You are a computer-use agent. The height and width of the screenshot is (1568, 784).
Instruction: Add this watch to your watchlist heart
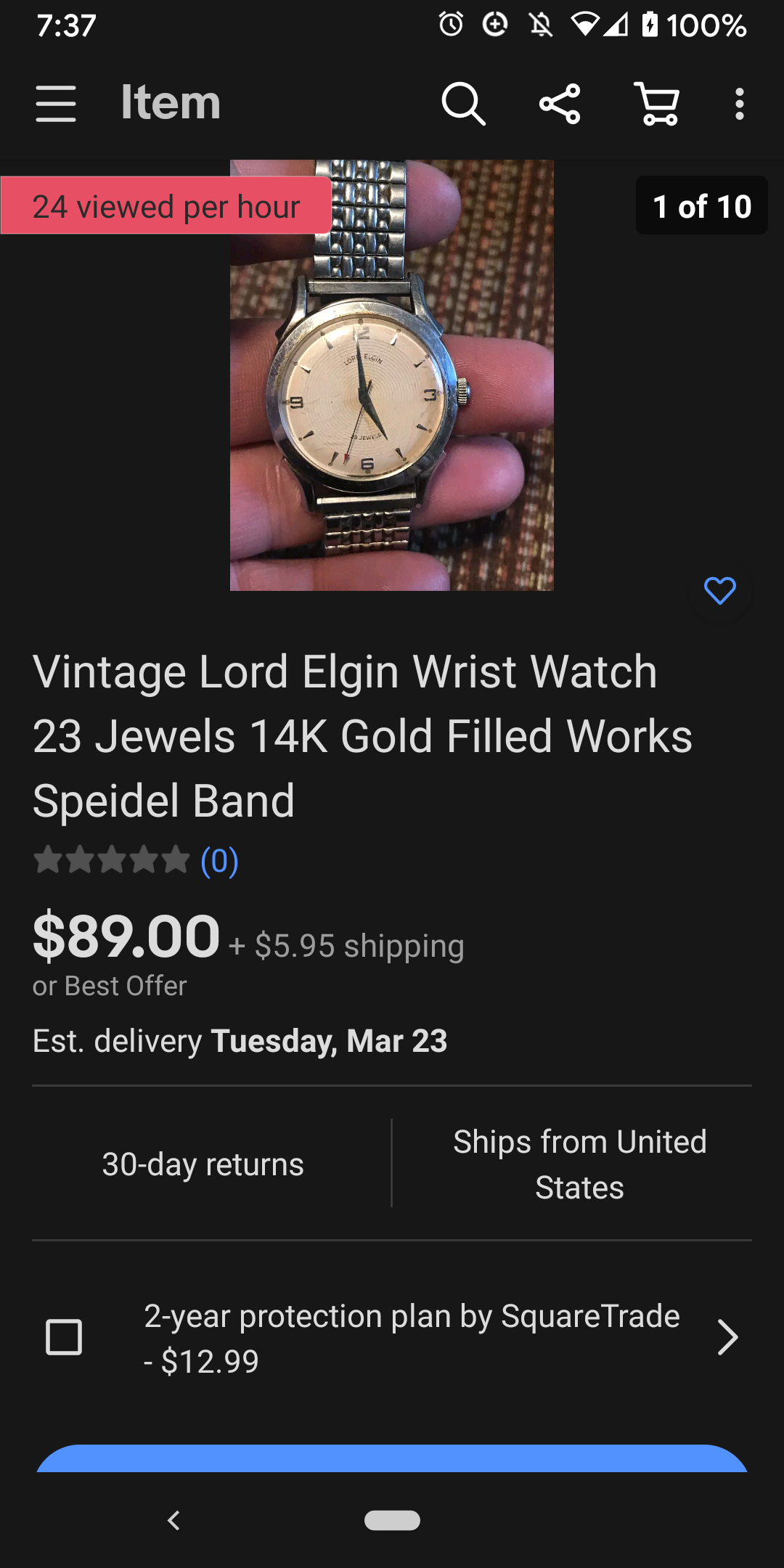tap(719, 591)
